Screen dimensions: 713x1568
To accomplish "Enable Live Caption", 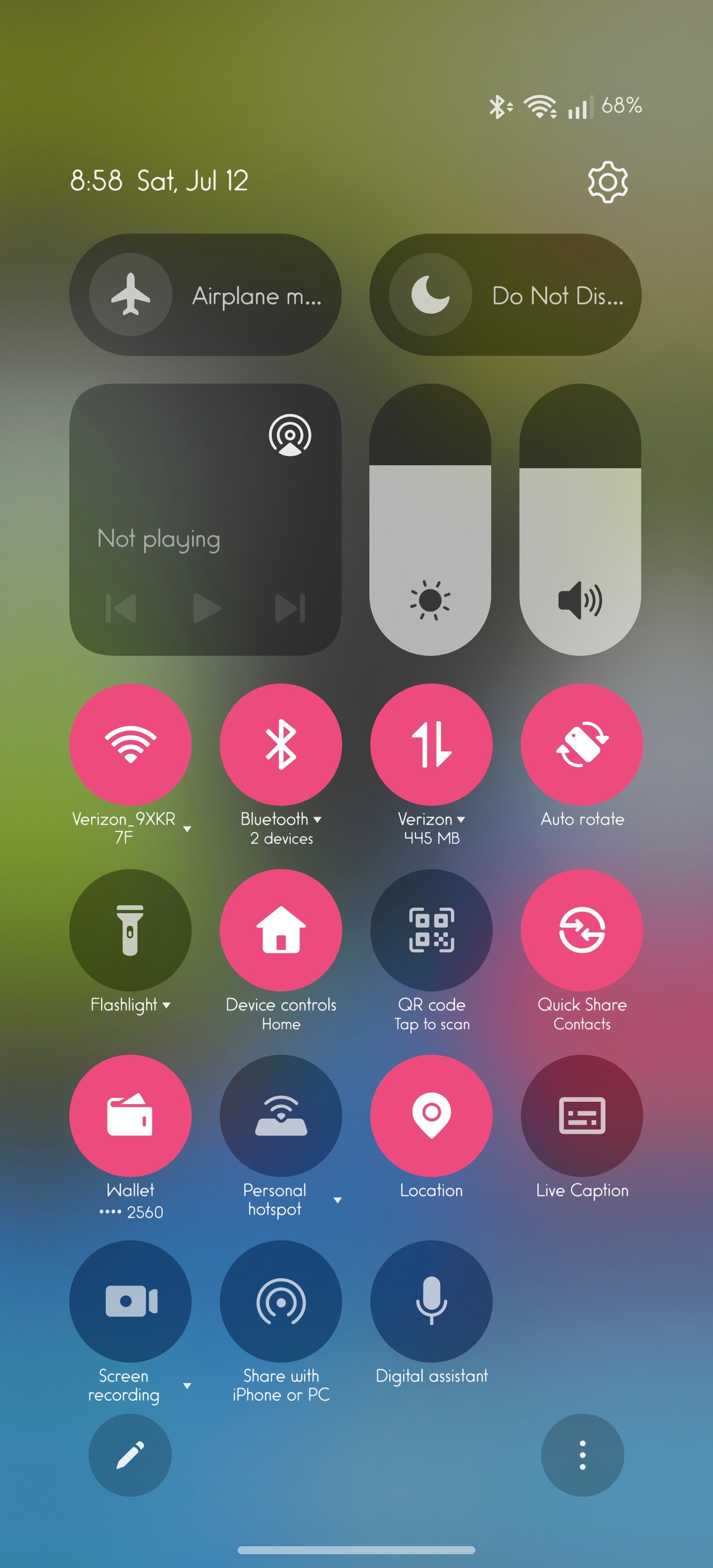I will pyautogui.click(x=581, y=1115).
